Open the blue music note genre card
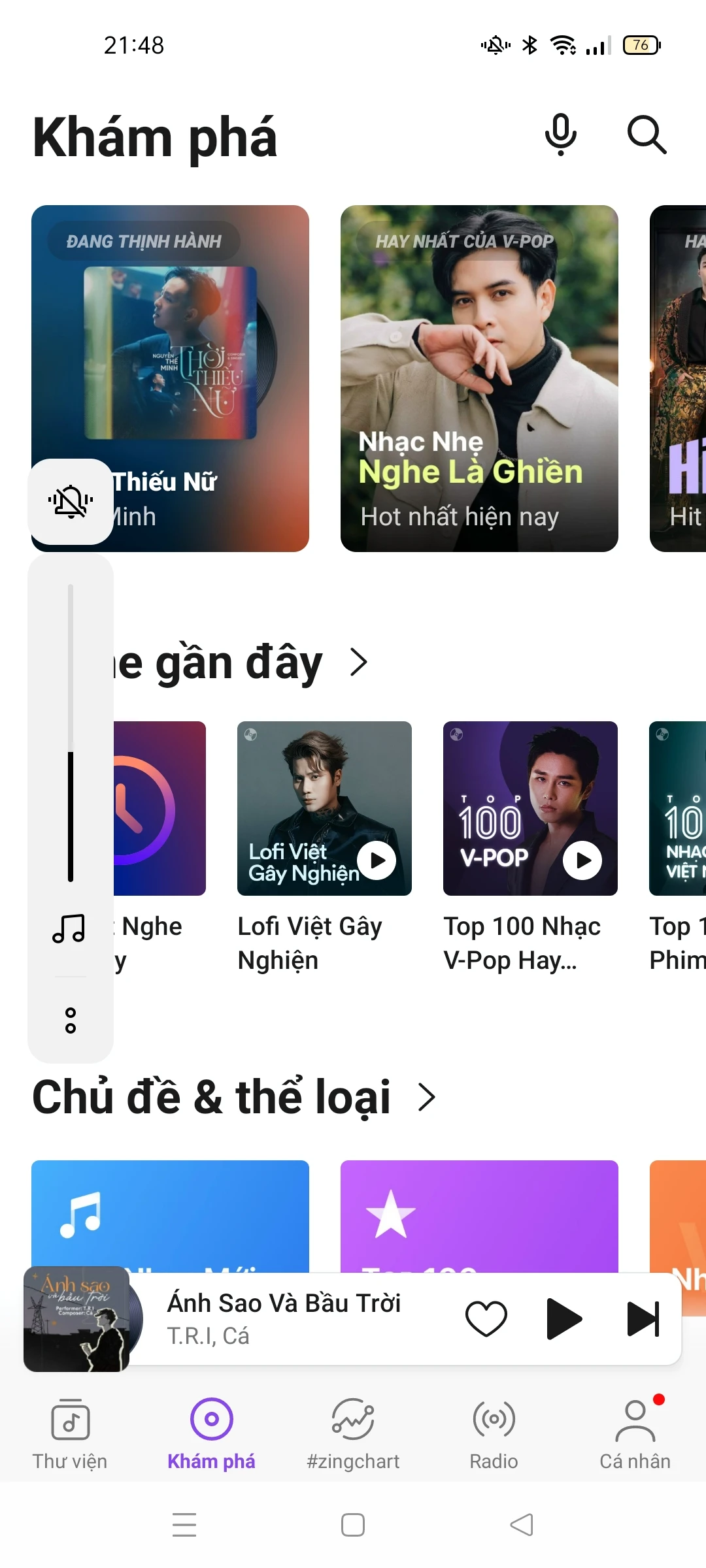This screenshot has width=706, height=1568. point(170,1217)
